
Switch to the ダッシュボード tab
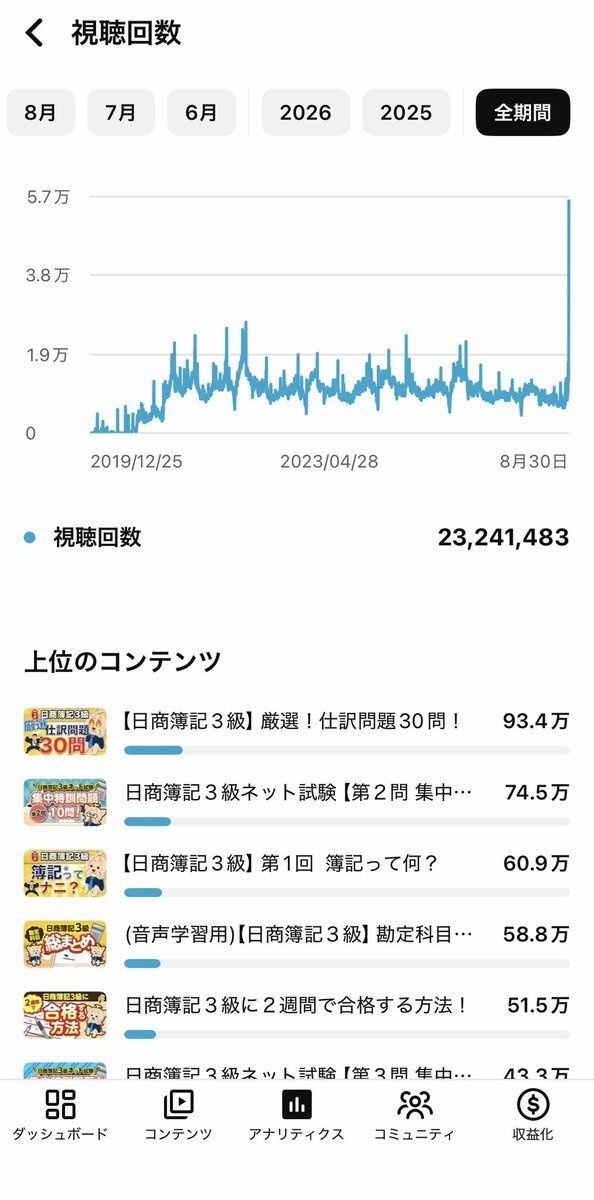pos(60,1115)
